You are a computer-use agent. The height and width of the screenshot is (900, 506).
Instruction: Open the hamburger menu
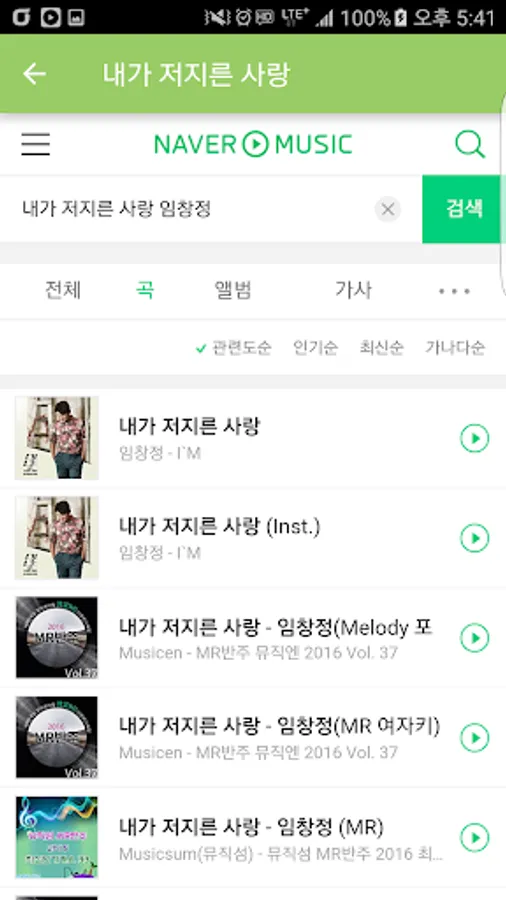pyautogui.click(x=36, y=144)
